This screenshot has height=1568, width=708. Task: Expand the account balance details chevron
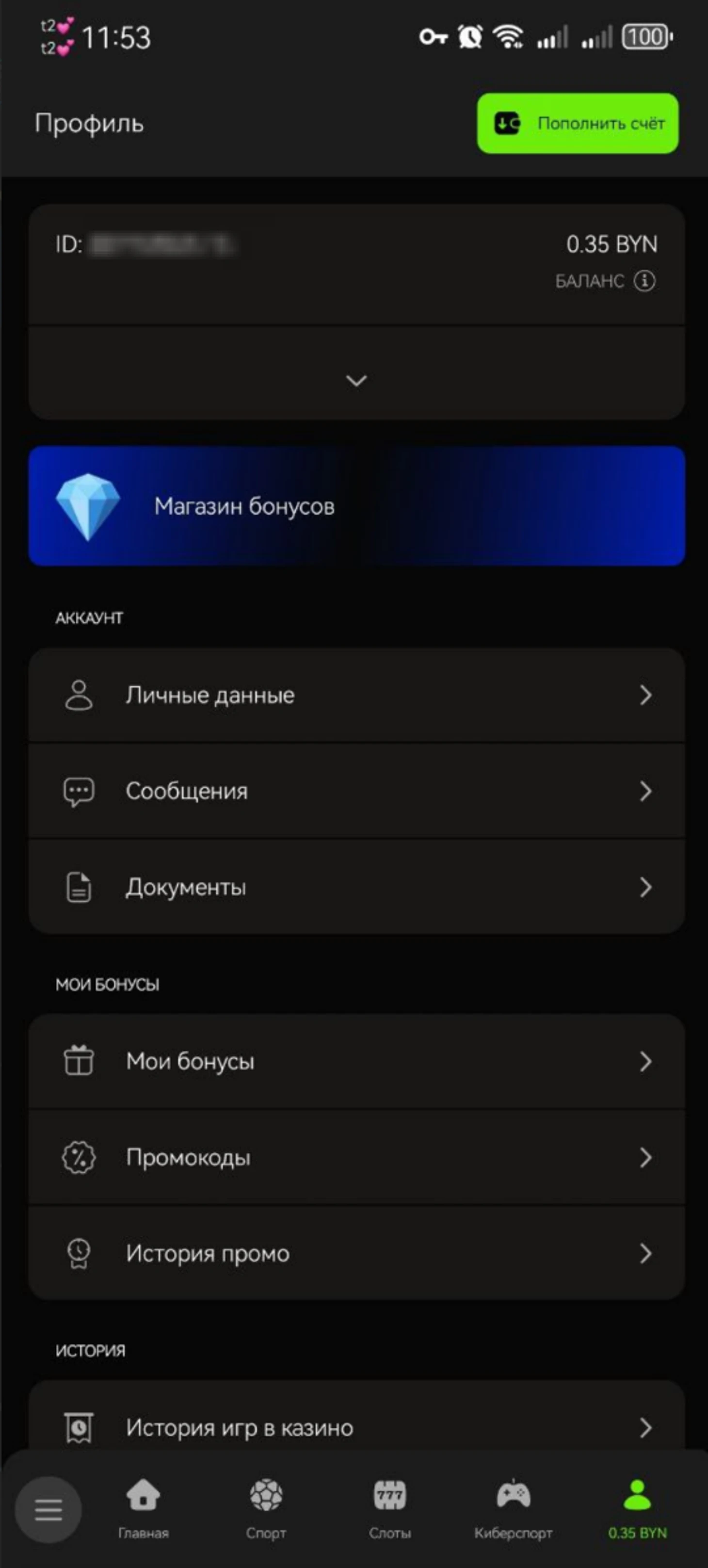[356, 380]
